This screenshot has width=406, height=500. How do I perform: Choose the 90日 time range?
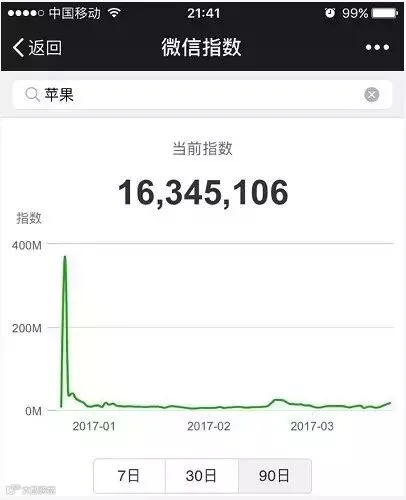coord(275,476)
